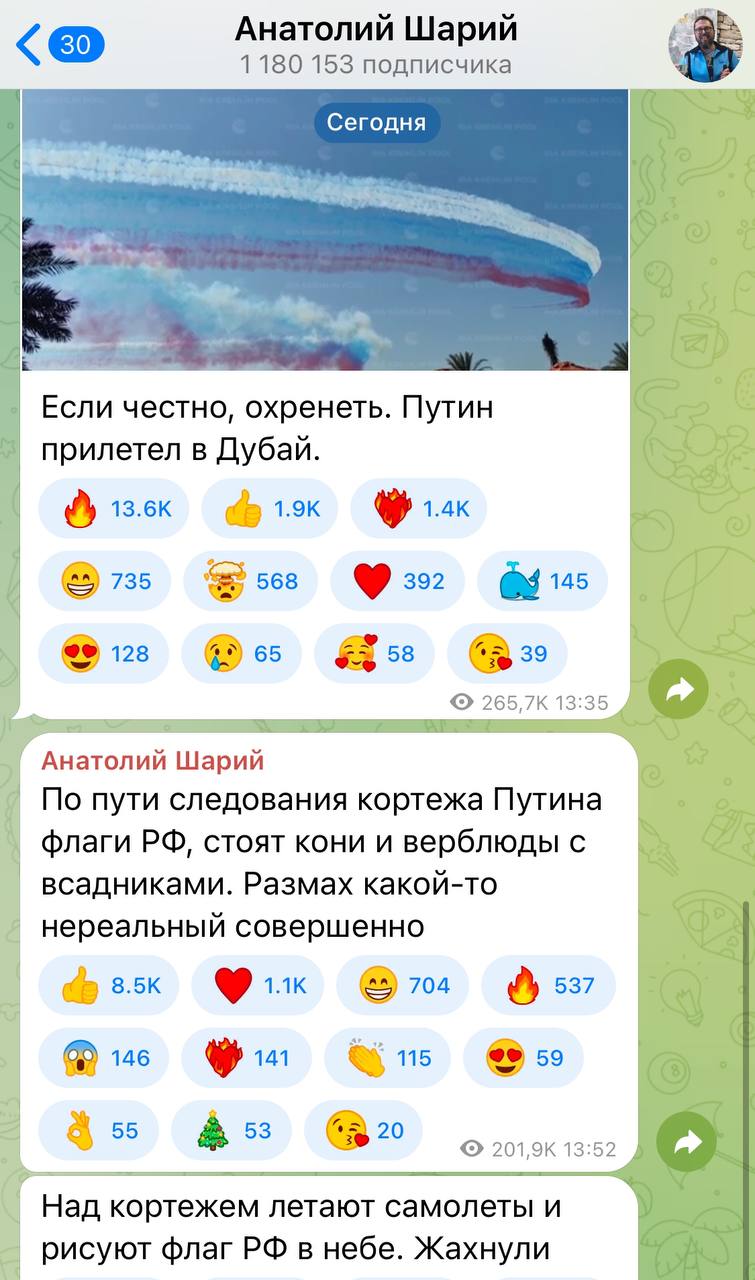Add red heart reaction with 392
This screenshot has width=755, height=1280.
coord(397,581)
